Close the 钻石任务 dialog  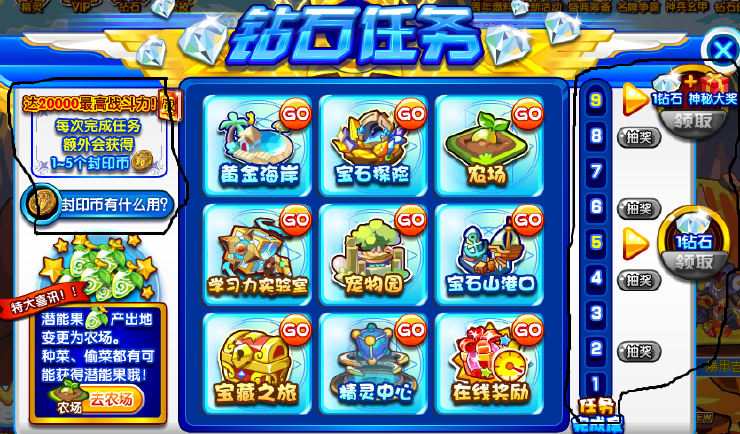tap(721, 48)
